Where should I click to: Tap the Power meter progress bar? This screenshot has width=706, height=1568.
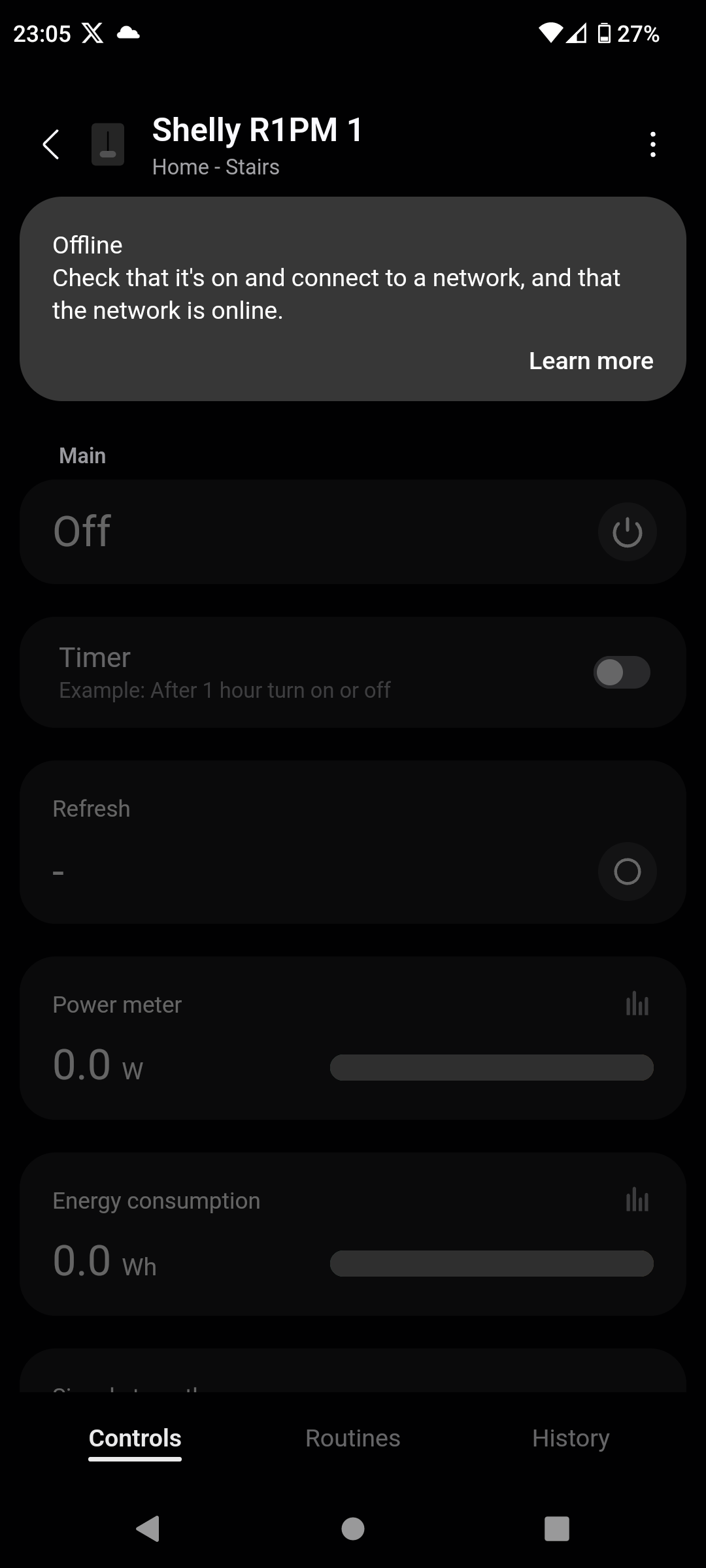pos(492,1067)
